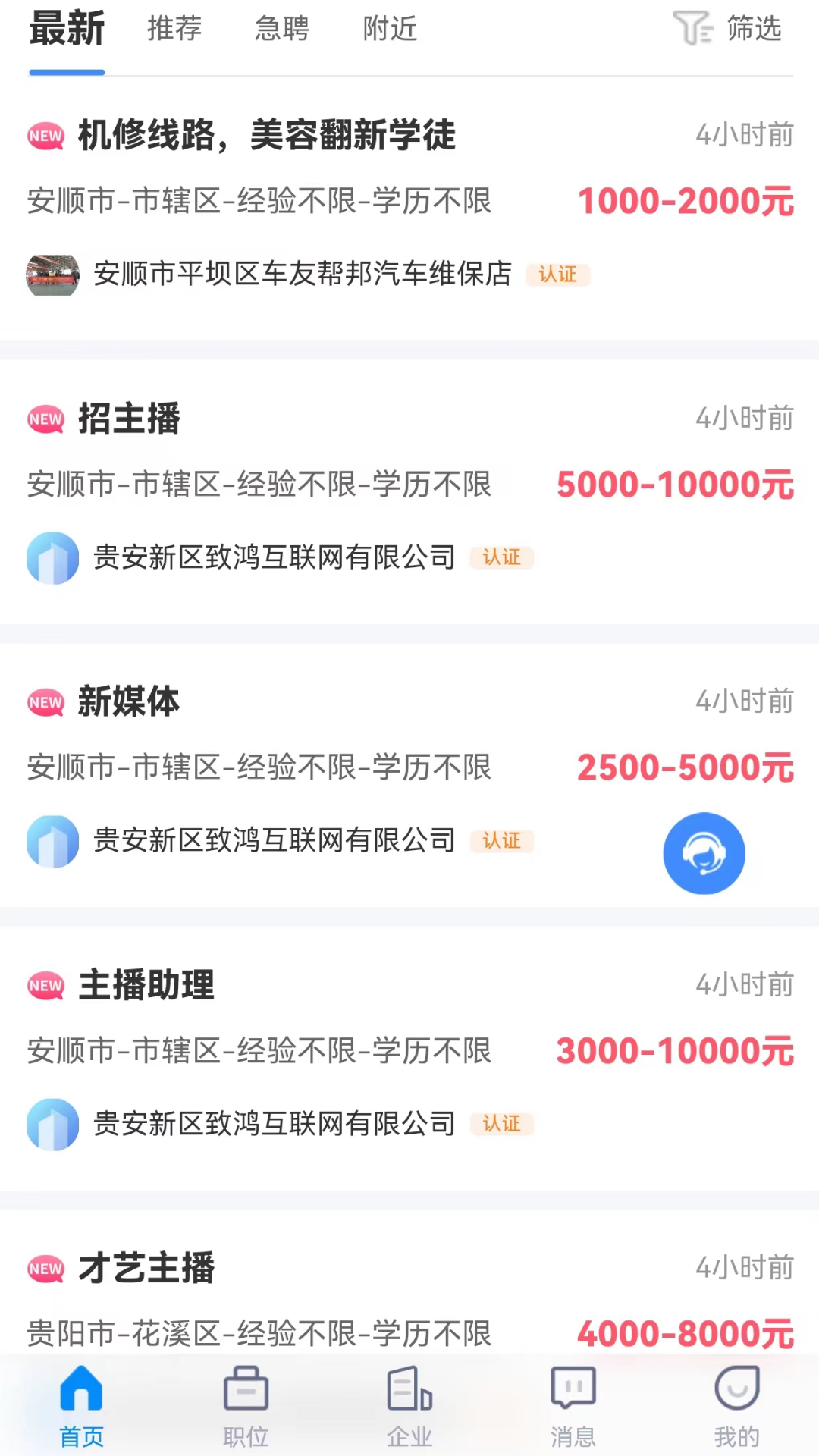Switch to the 推荐 tab
The width and height of the screenshot is (819, 1456).
coord(174,29)
